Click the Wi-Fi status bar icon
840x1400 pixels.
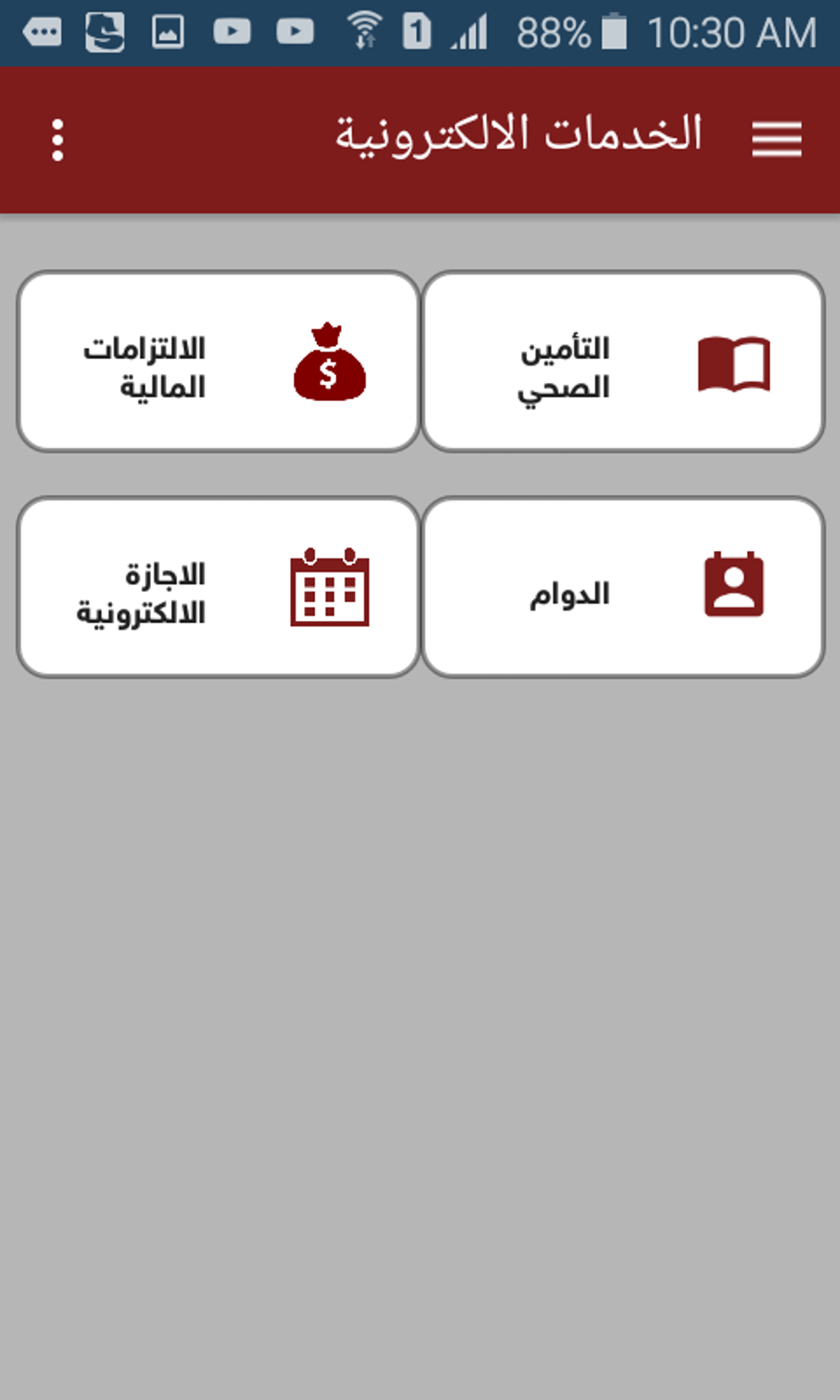click(365, 31)
